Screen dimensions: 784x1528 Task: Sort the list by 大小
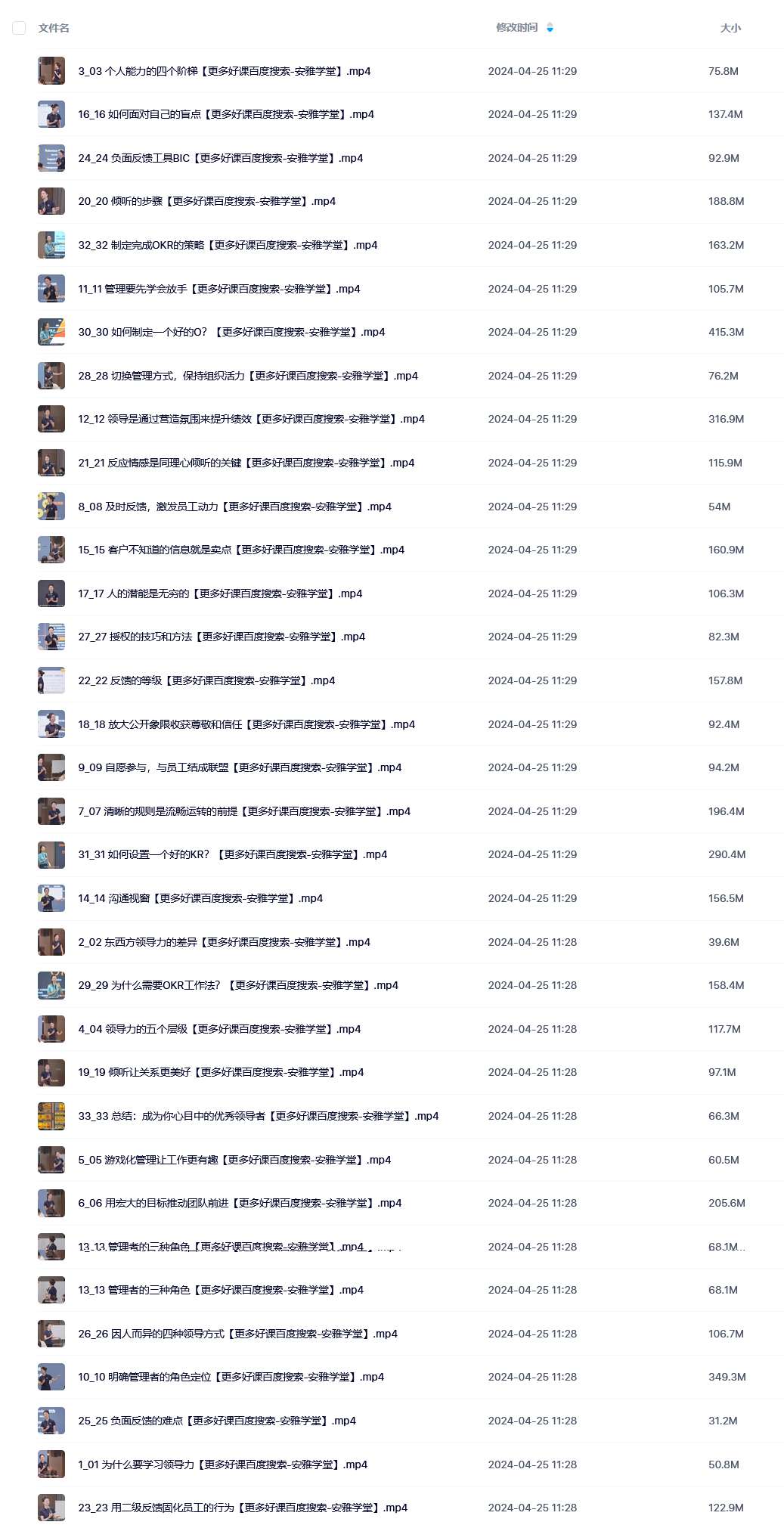[730, 28]
